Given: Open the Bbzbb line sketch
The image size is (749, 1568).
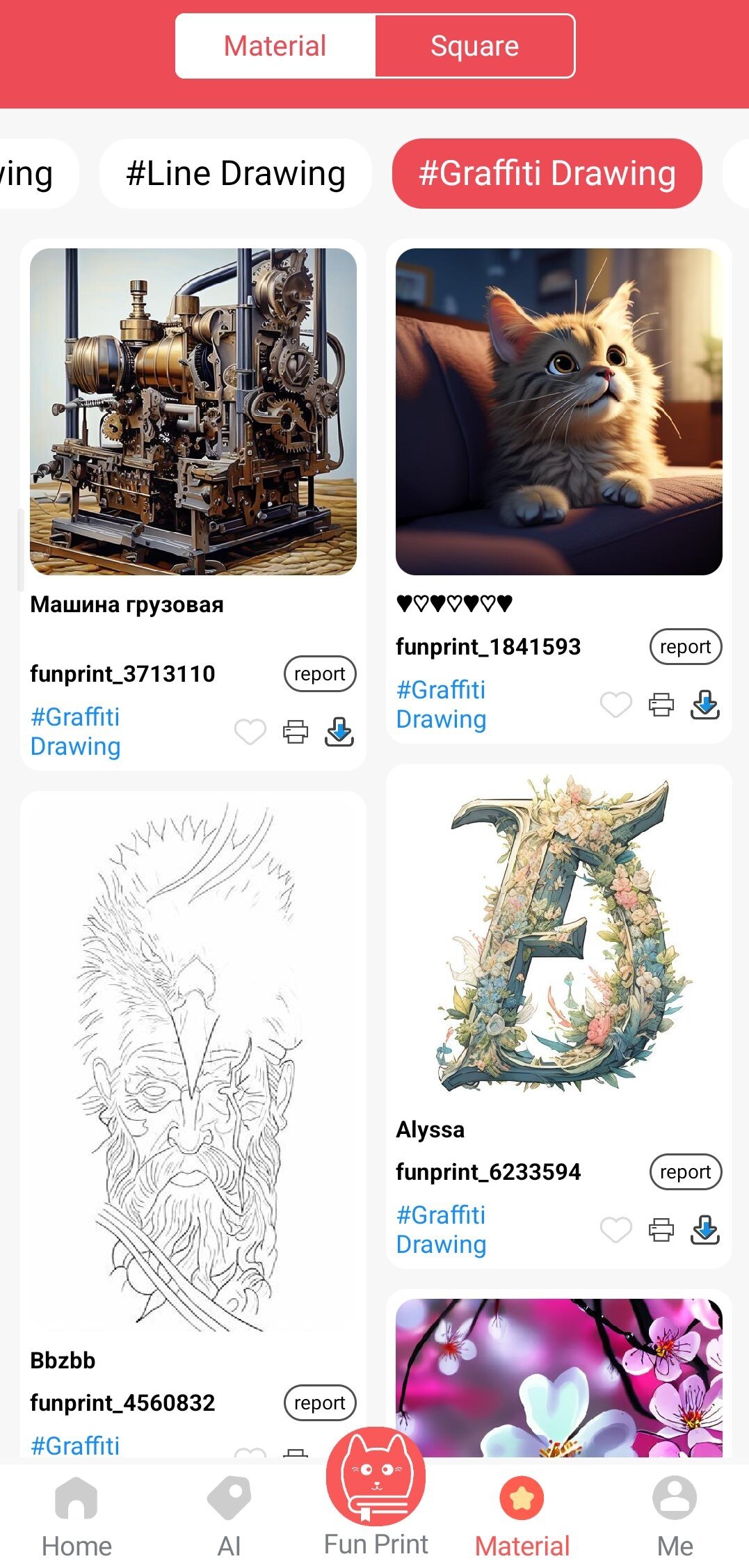Looking at the screenshot, I should click(x=193, y=1064).
